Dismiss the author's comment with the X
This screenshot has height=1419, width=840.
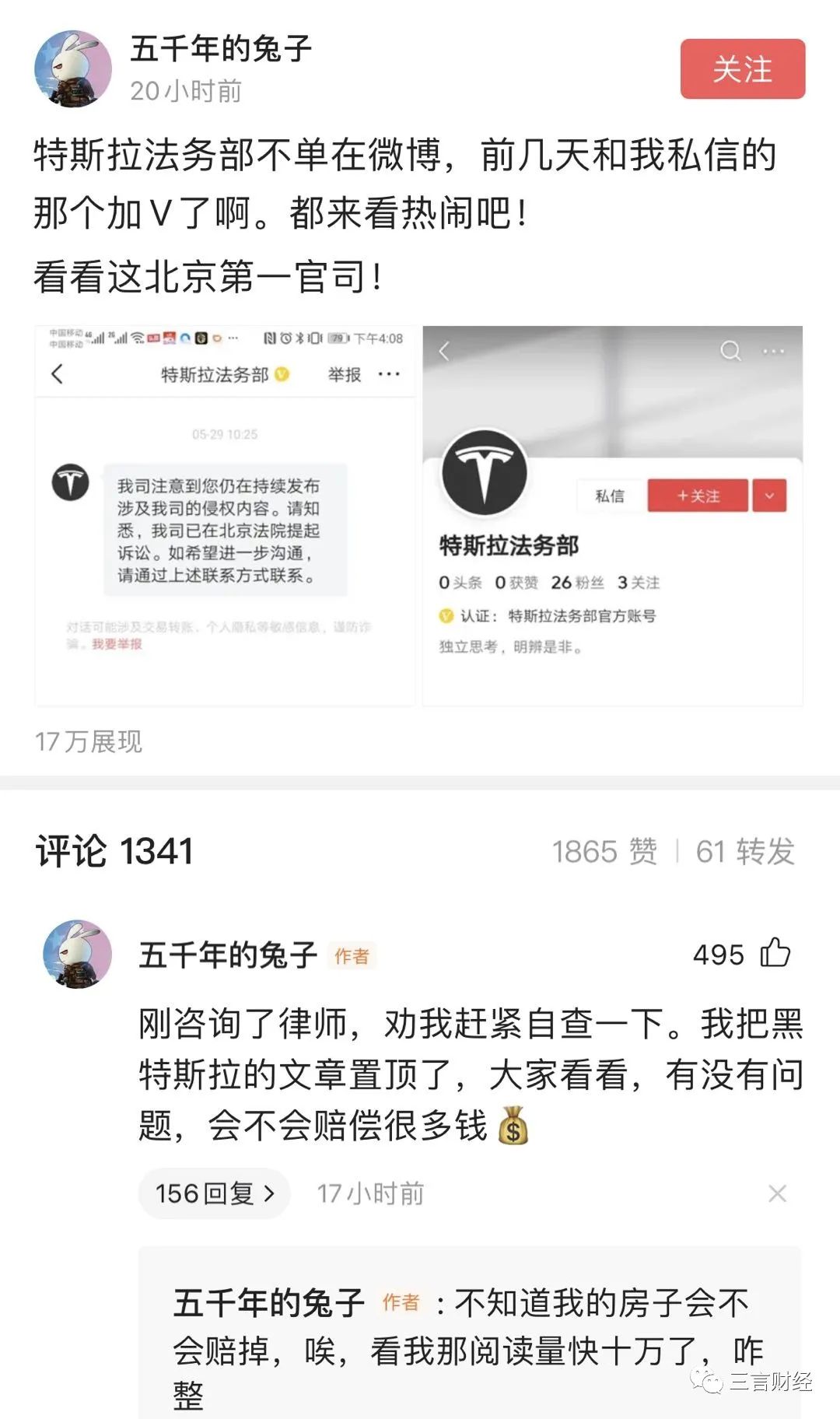point(777,1193)
